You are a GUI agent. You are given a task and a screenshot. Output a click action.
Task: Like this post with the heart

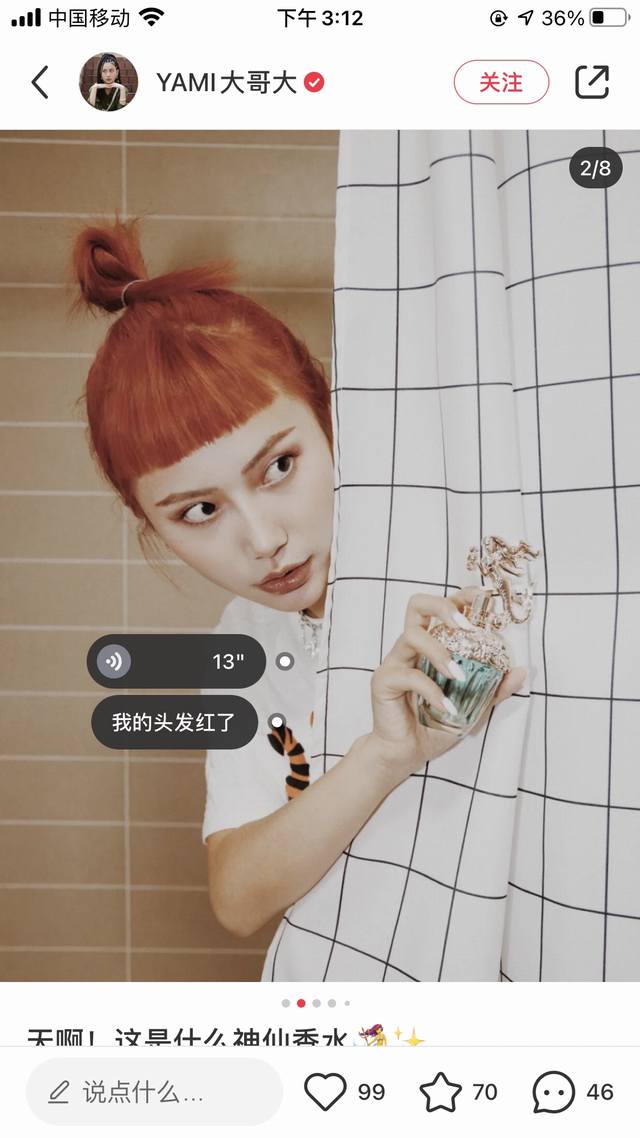point(326,1092)
